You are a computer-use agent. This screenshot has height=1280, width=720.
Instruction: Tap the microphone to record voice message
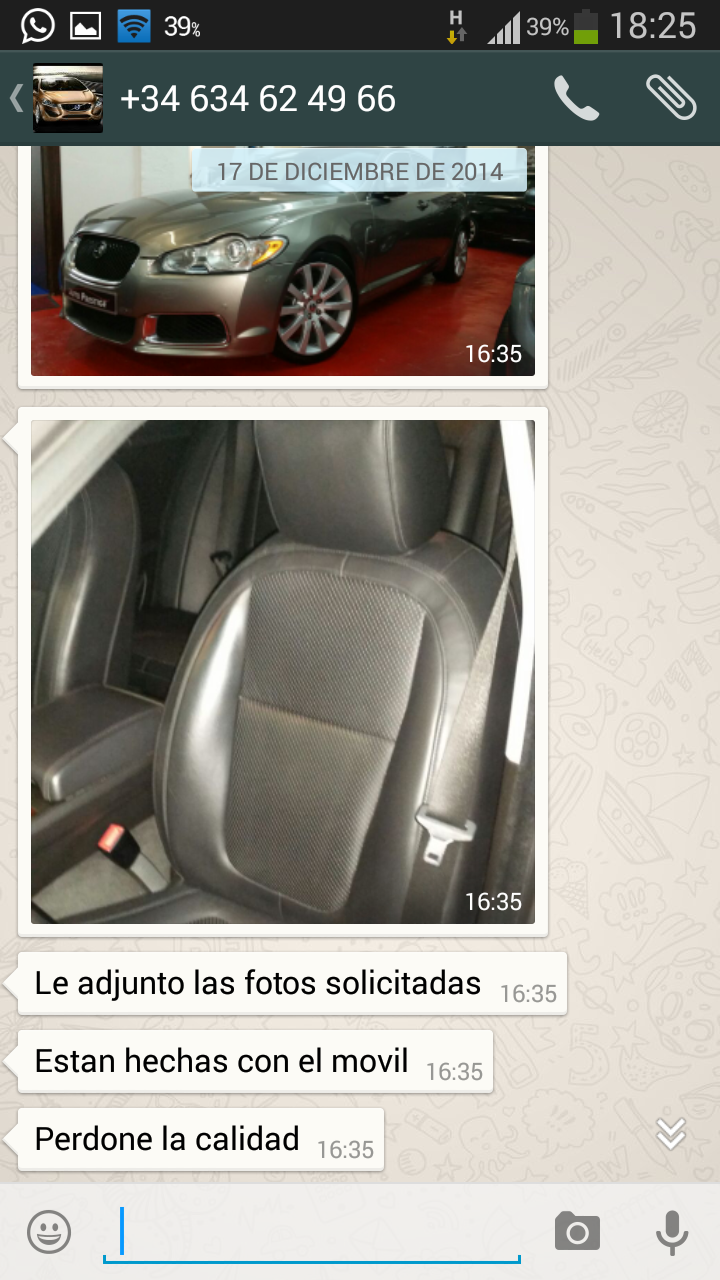click(671, 1232)
